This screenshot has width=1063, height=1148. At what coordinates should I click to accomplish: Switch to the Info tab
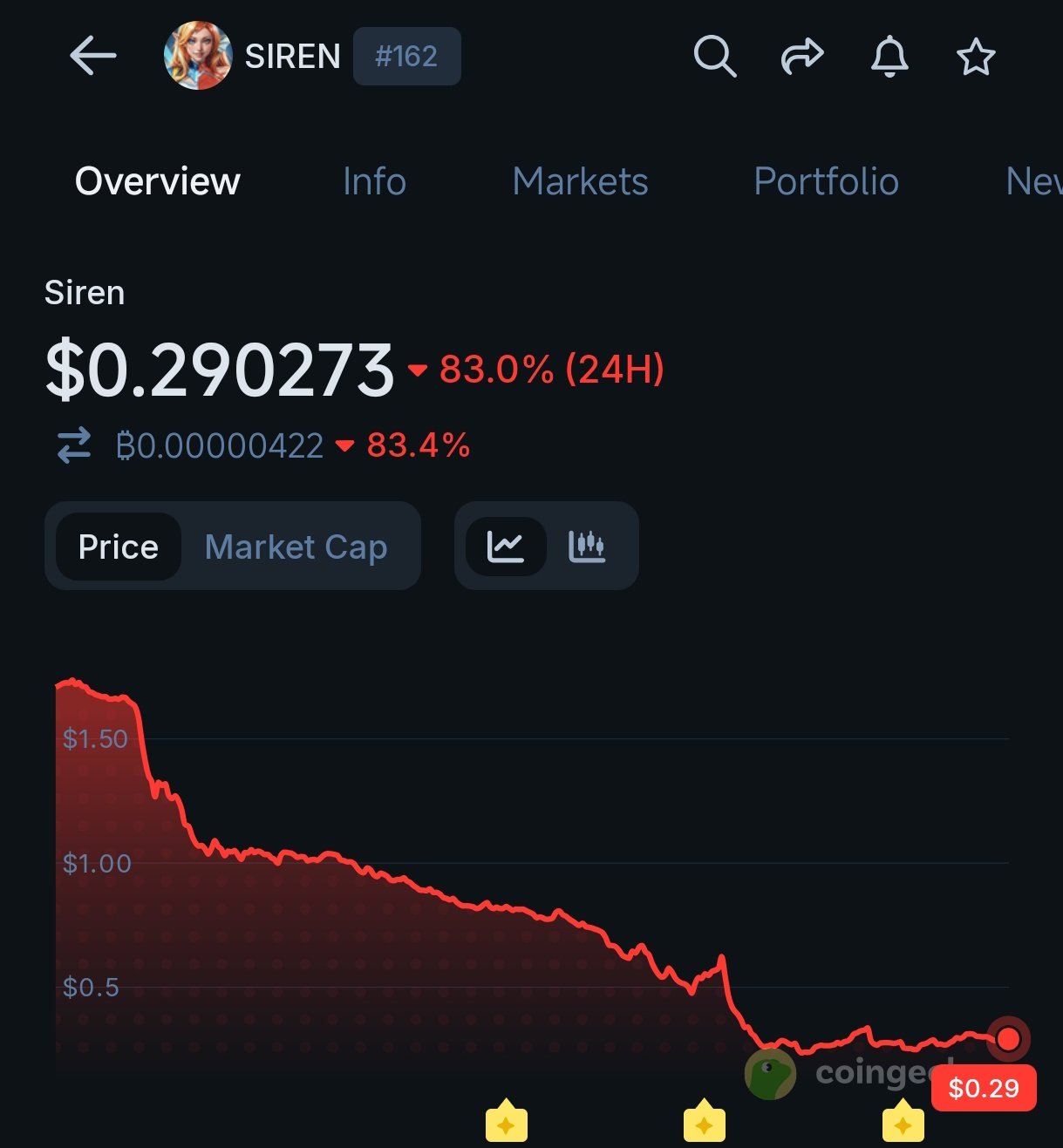coord(374,181)
